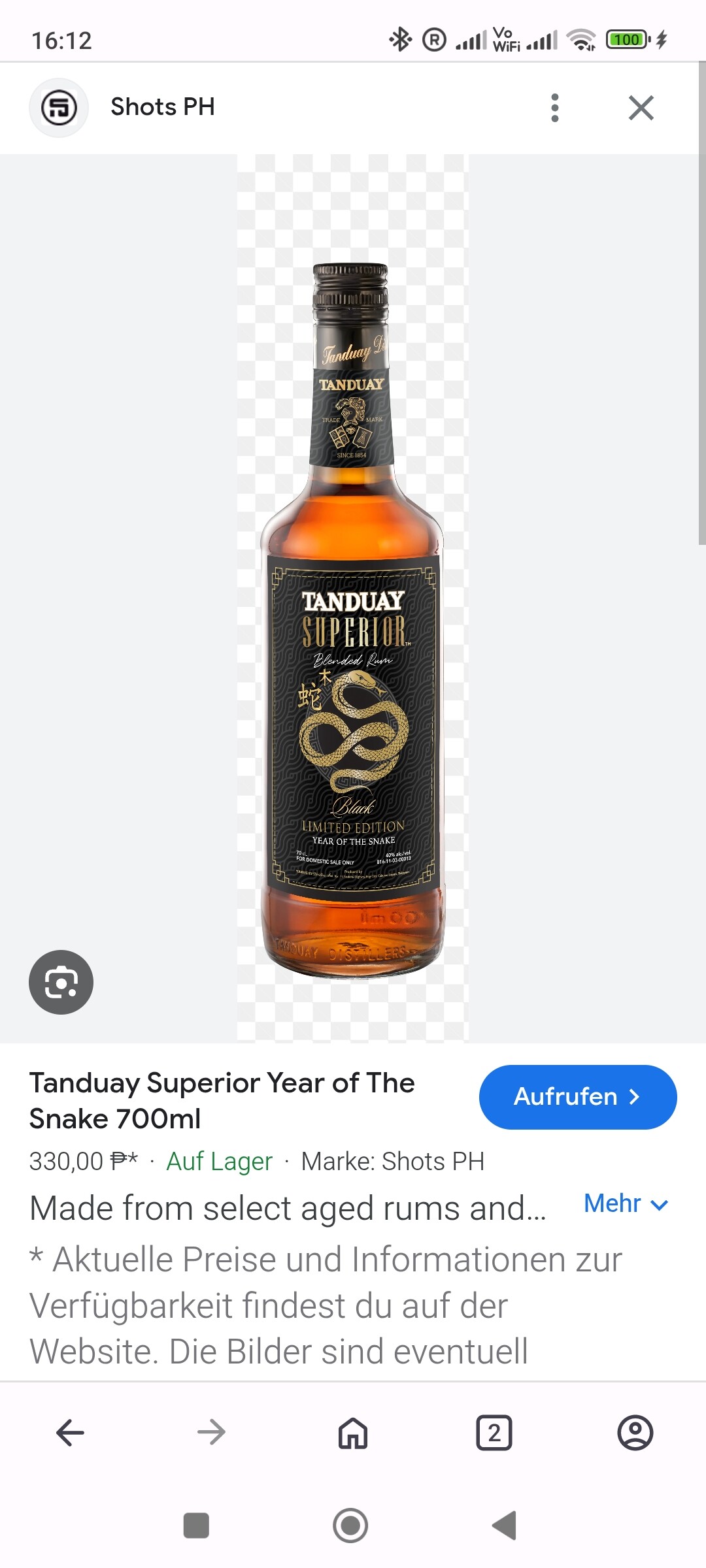Tap the Aufrufen button to visit site
Image resolution: width=706 pixels, height=1568 pixels.
(x=578, y=1097)
